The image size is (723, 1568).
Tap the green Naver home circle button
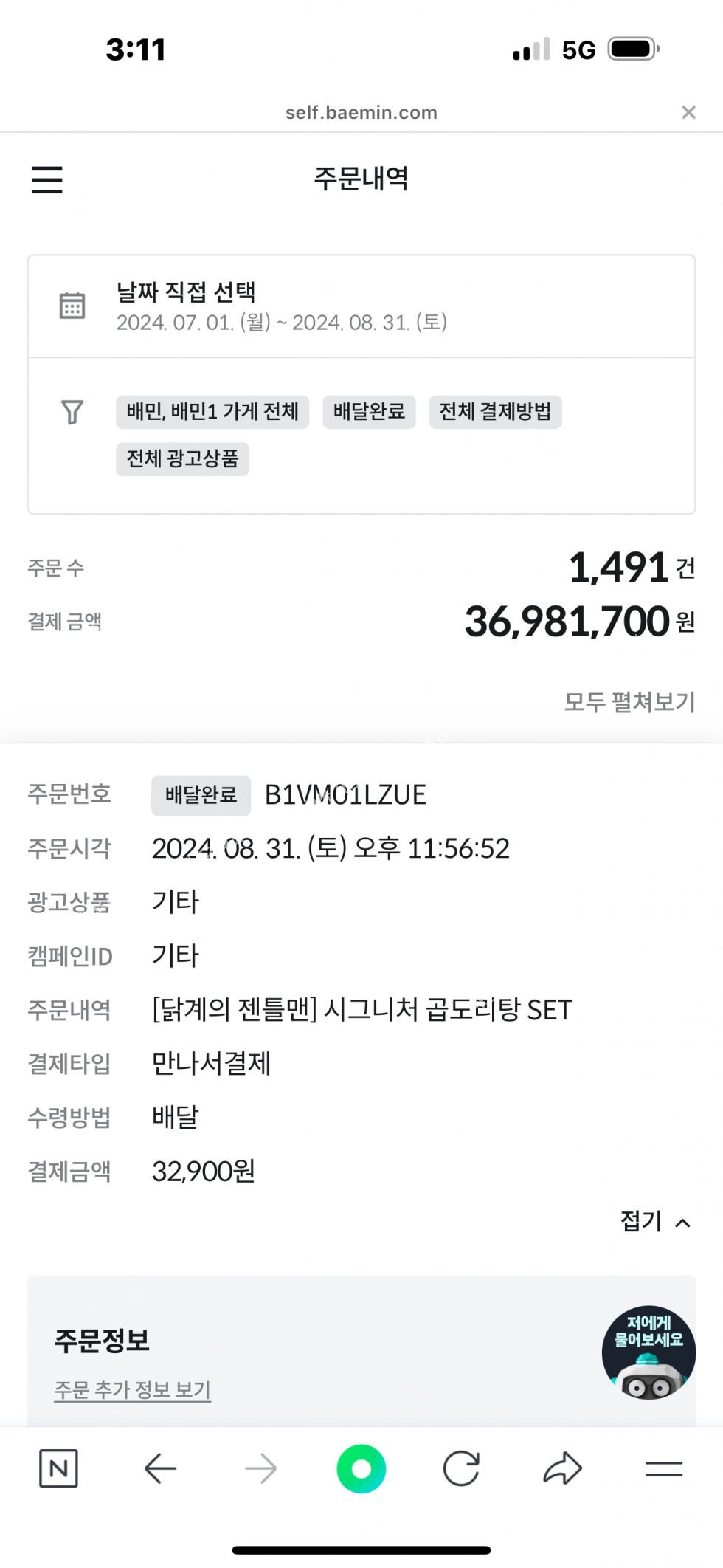click(x=361, y=1469)
